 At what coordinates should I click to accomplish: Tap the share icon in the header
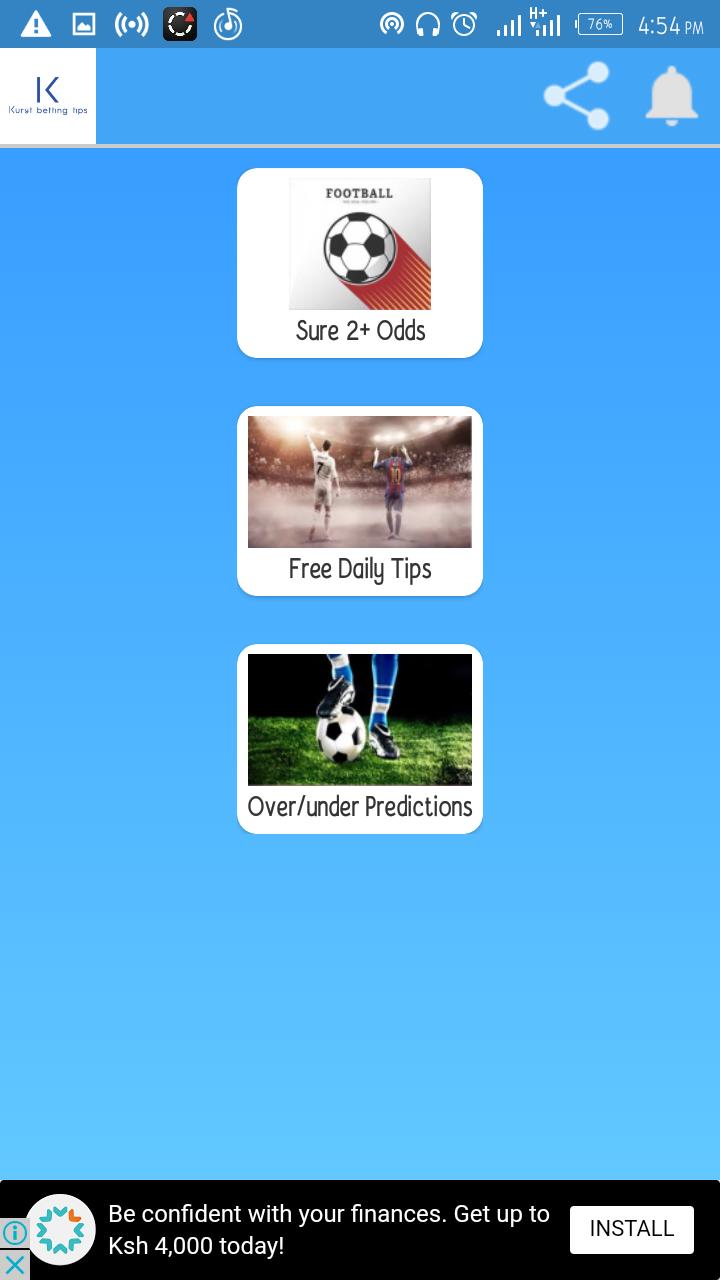[x=577, y=95]
